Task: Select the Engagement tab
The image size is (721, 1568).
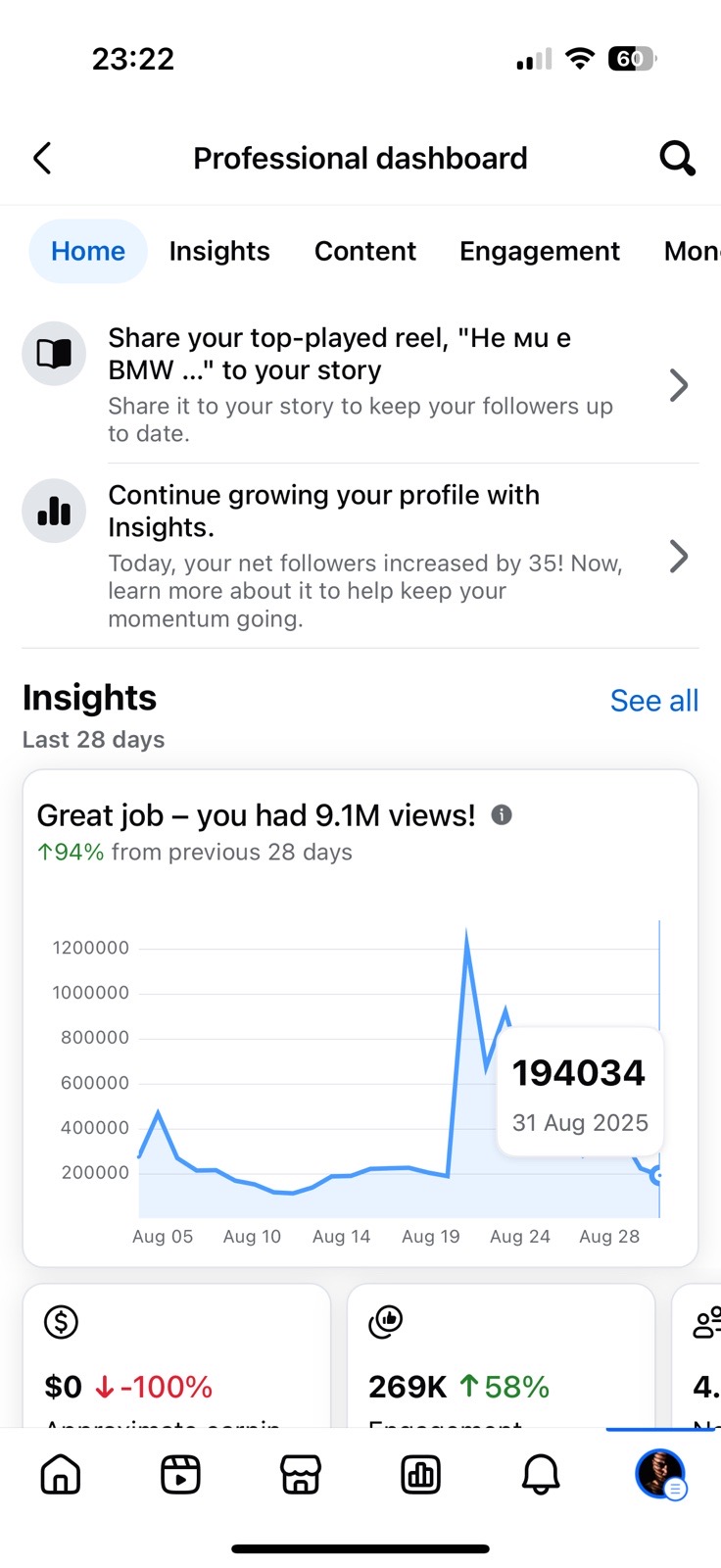Action: [540, 251]
